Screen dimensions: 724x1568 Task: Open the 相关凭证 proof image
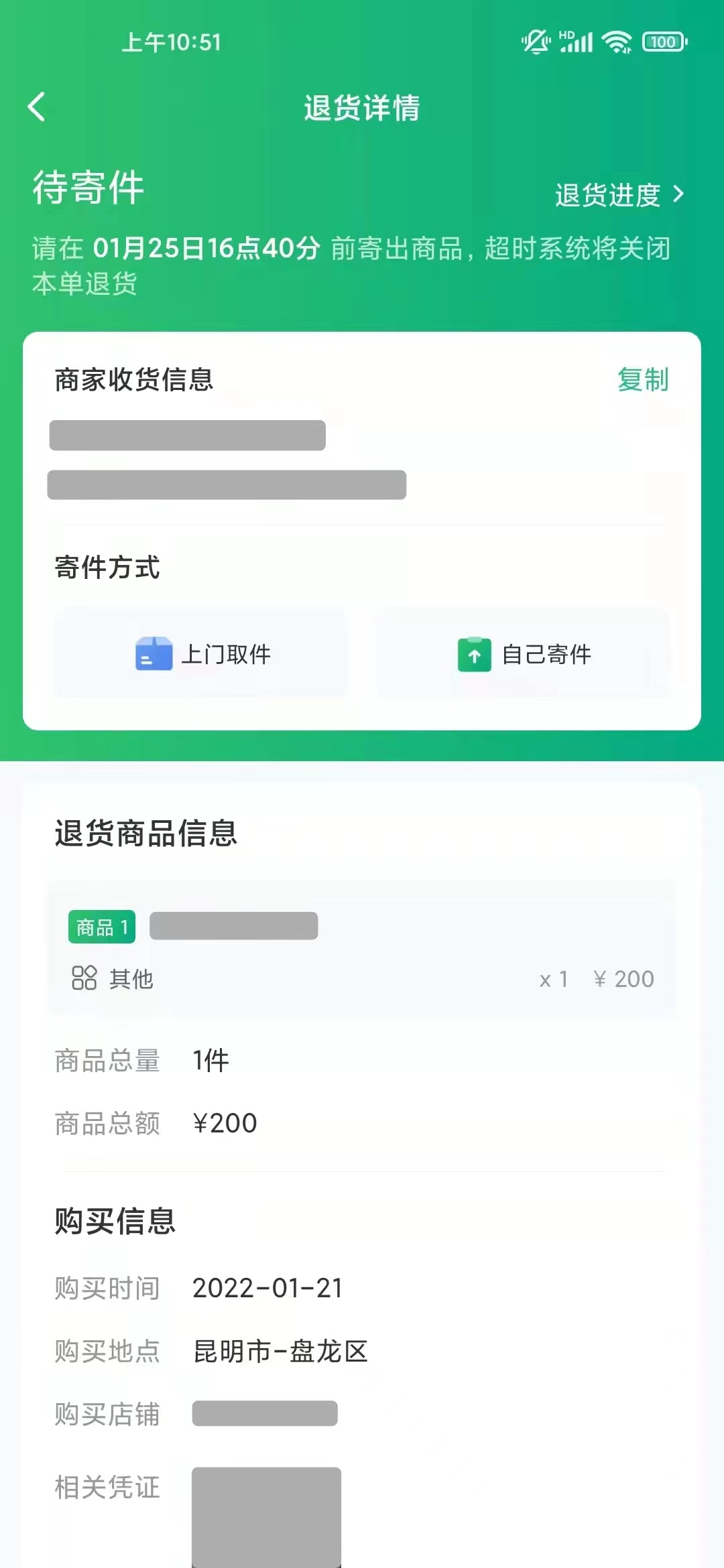pyautogui.click(x=266, y=1517)
